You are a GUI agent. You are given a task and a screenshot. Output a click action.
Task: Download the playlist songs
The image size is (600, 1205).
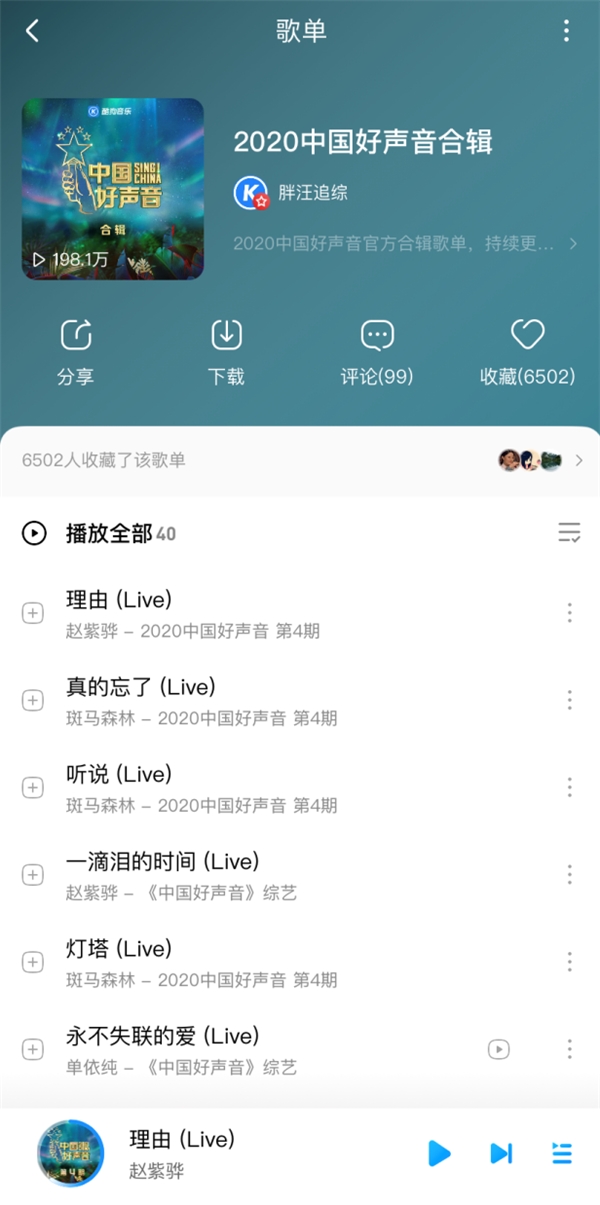(226, 352)
